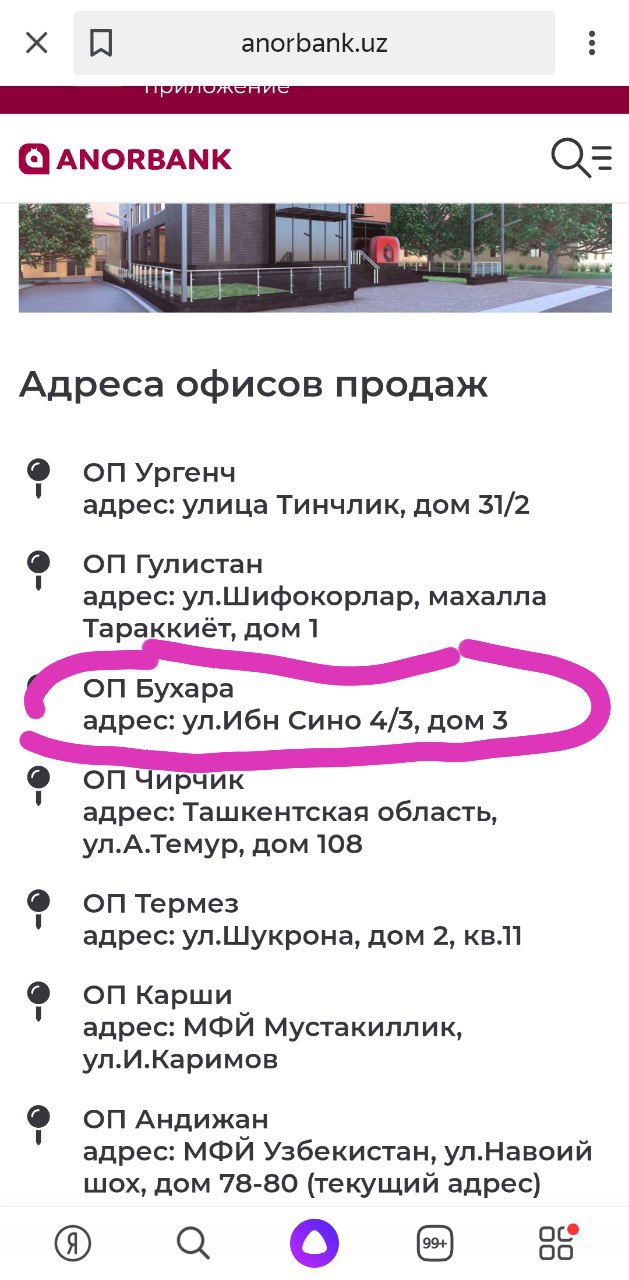Open the 99+ tabs switcher
This screenshot has width=629, height=1280.
tap(435, 1244)
